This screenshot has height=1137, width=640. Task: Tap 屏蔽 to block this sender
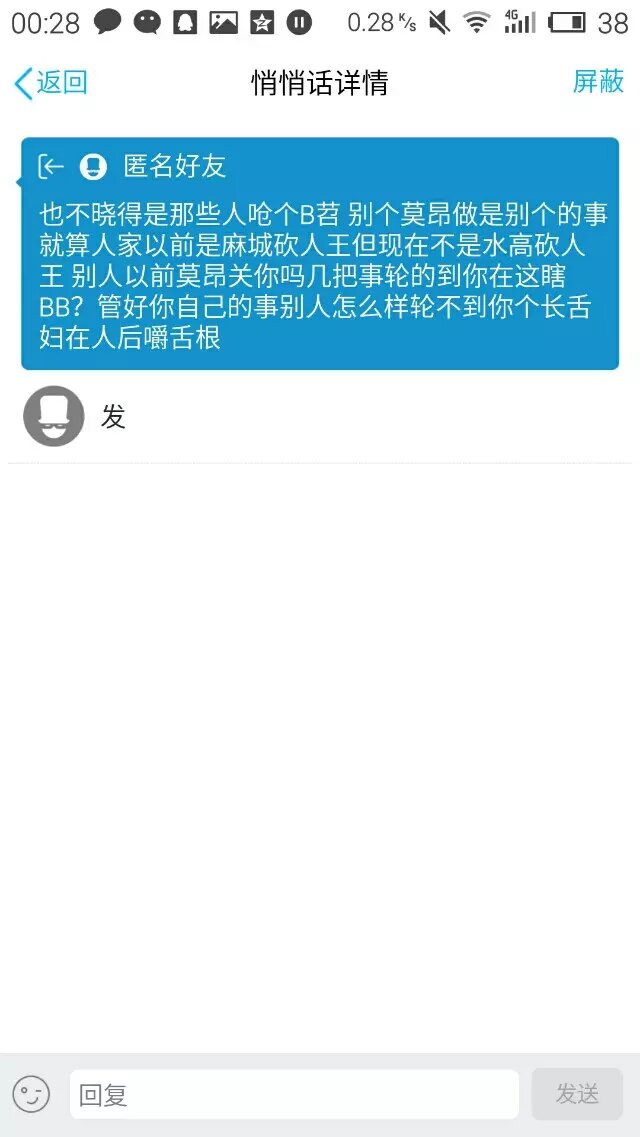597,82
